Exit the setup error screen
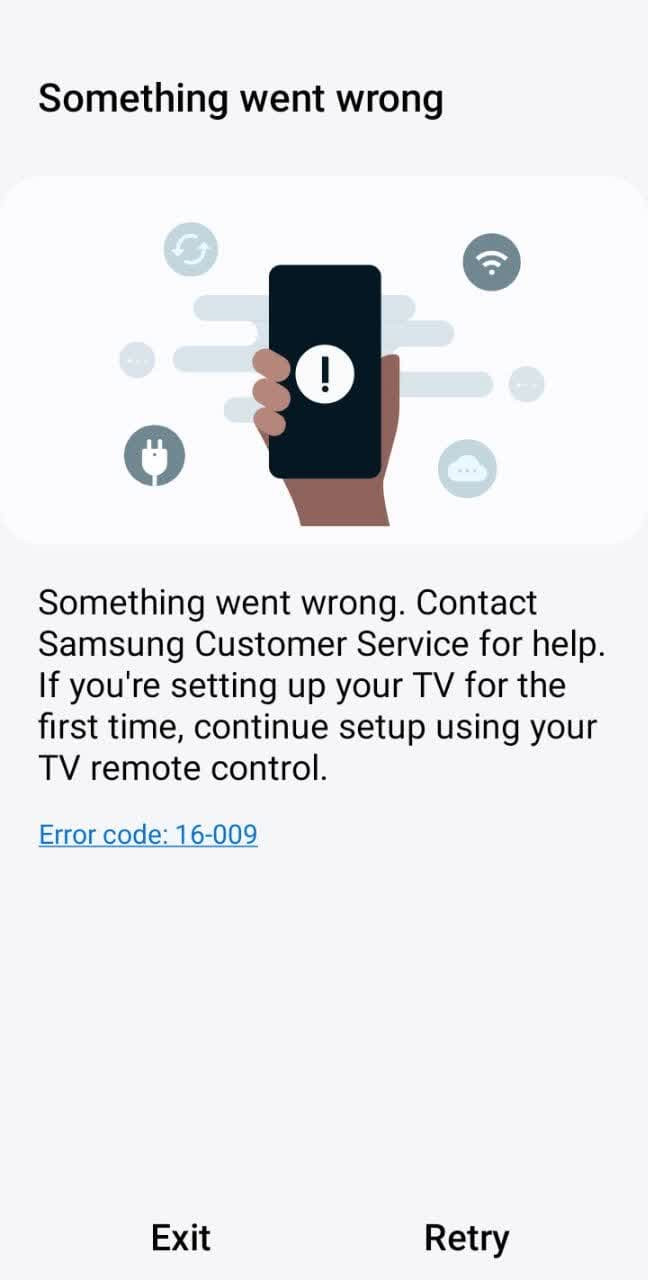 coord(181,1238)
